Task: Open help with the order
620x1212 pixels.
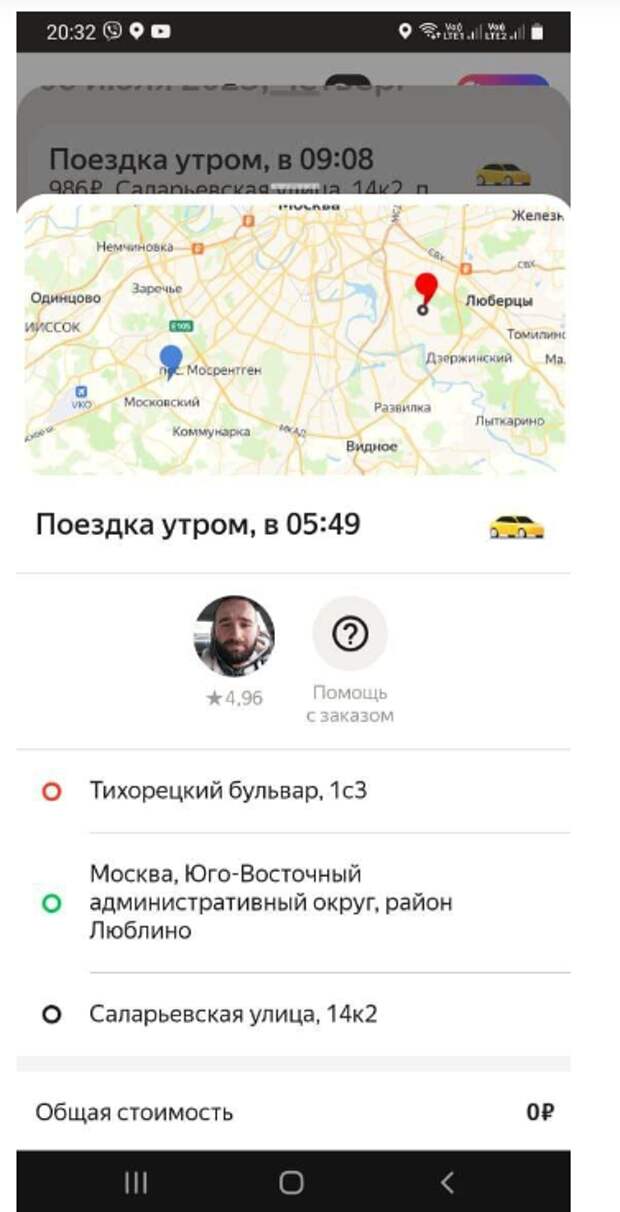Action: (349, 634)
